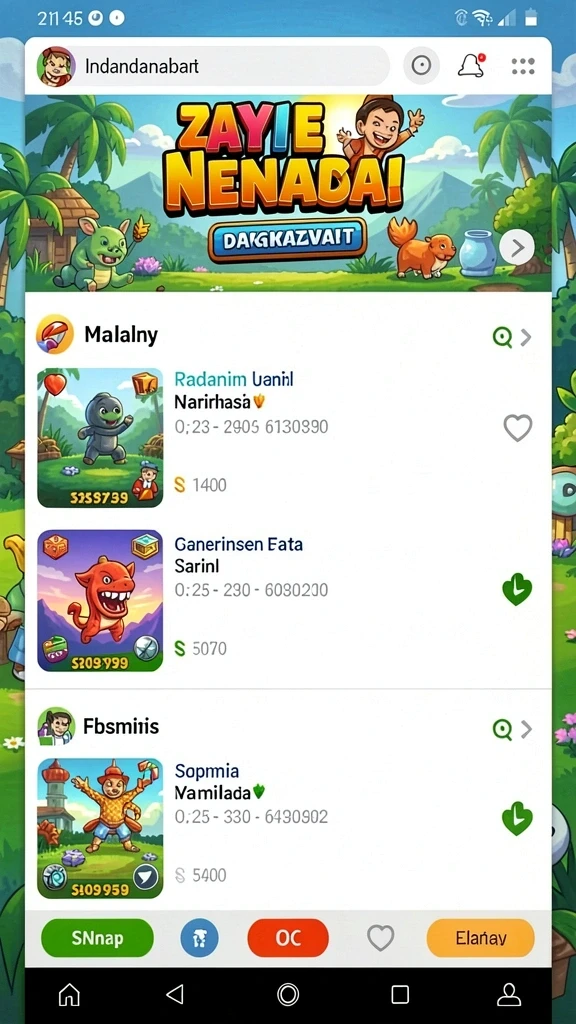The image size is (576, 1024).
Task: Tap the orange Elanay button
Action: (481, 938)
